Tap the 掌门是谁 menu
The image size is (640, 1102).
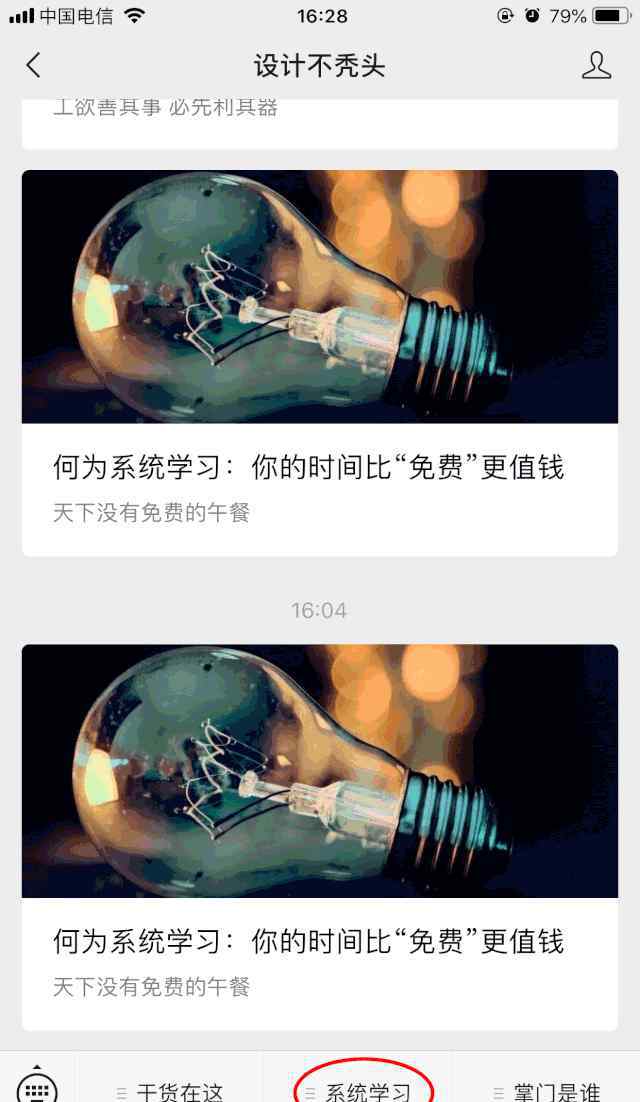[x=548, y=1090]
